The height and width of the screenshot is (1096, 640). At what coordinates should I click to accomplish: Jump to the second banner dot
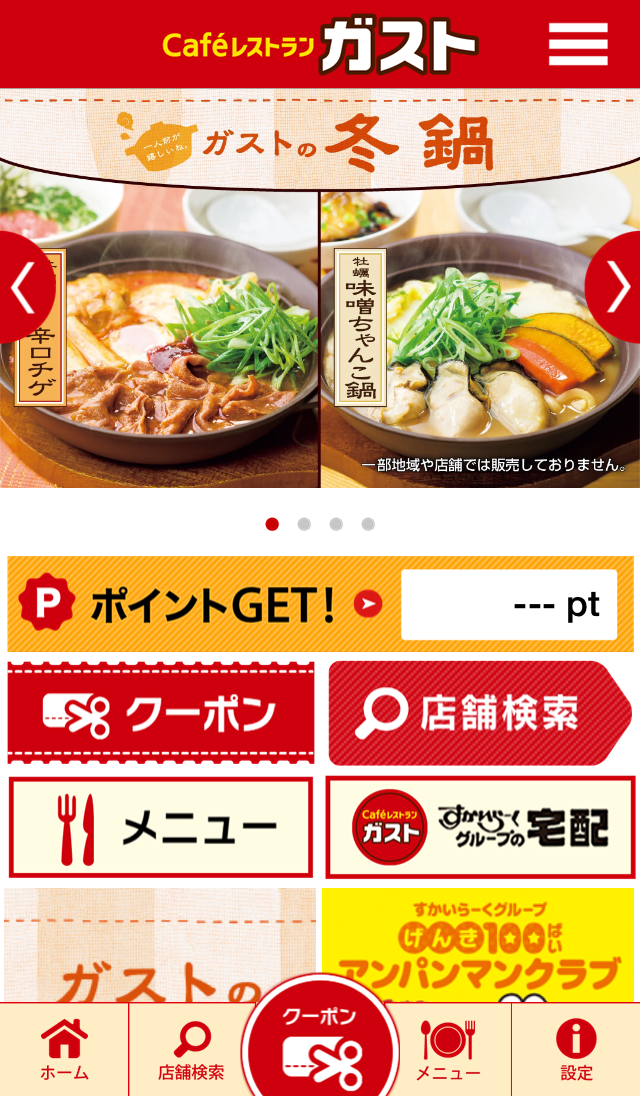(304, 524)
